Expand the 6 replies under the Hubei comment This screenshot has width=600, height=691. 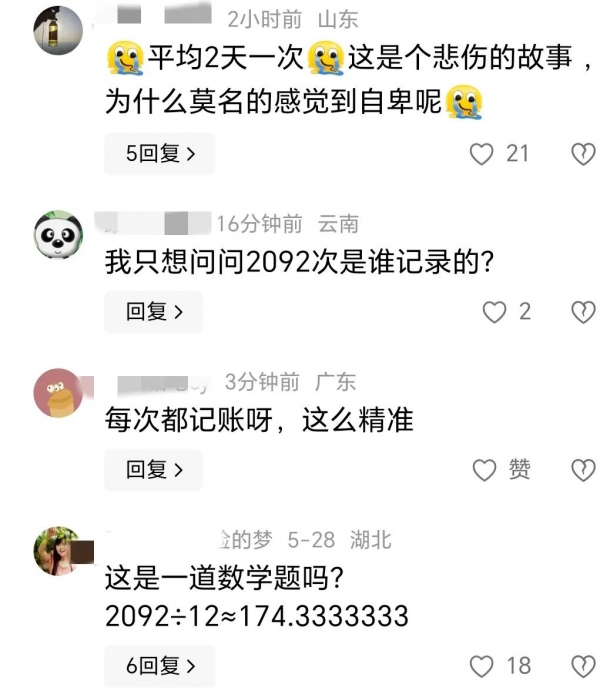tap(153, 665)
